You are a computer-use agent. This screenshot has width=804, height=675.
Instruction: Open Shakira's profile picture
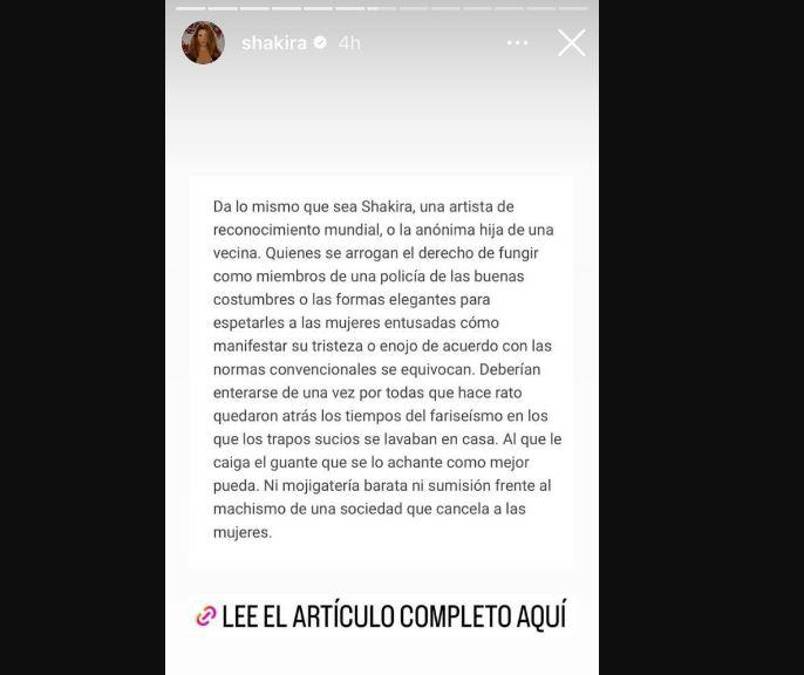click(203, 43)
